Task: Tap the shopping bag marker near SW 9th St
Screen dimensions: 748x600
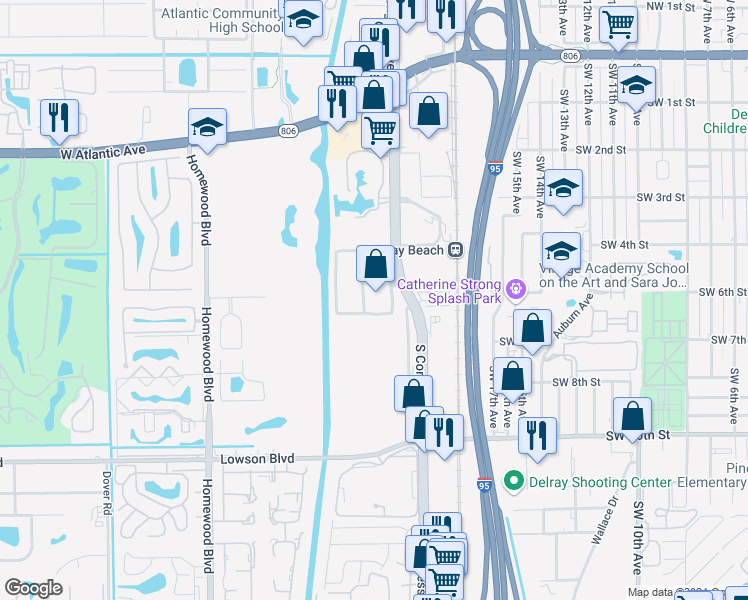Action: (633, 415)
